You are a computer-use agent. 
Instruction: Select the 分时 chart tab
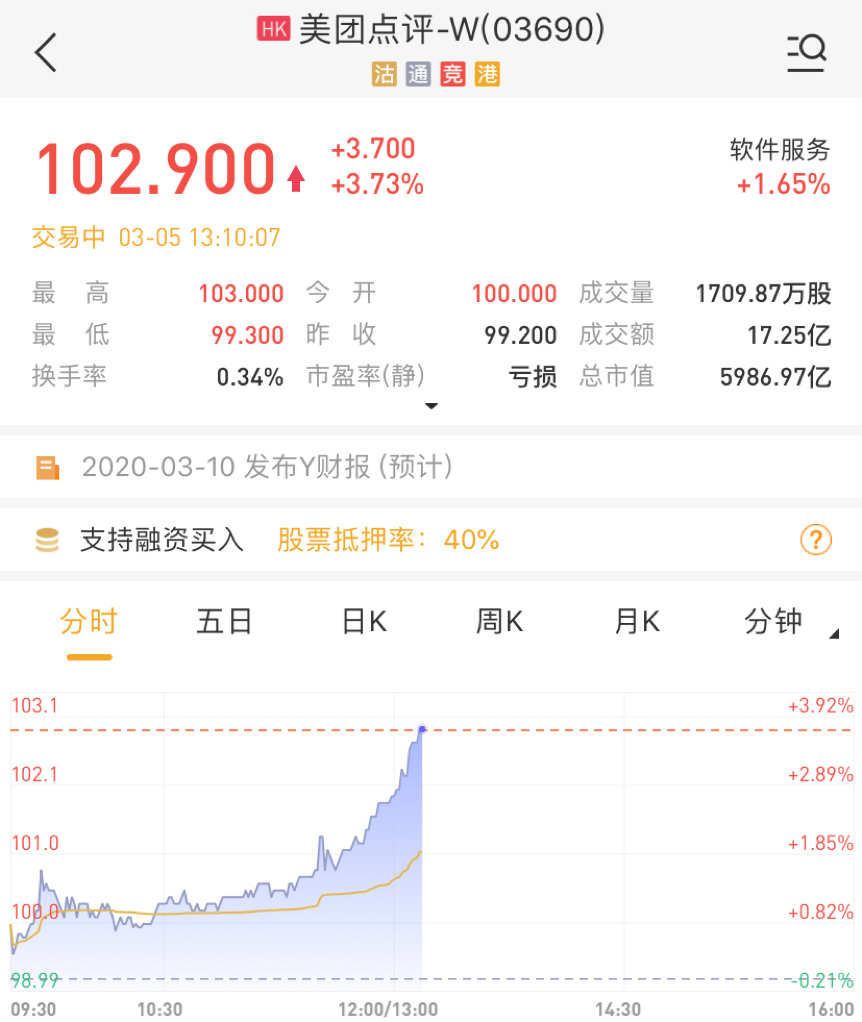click(89, 621)
